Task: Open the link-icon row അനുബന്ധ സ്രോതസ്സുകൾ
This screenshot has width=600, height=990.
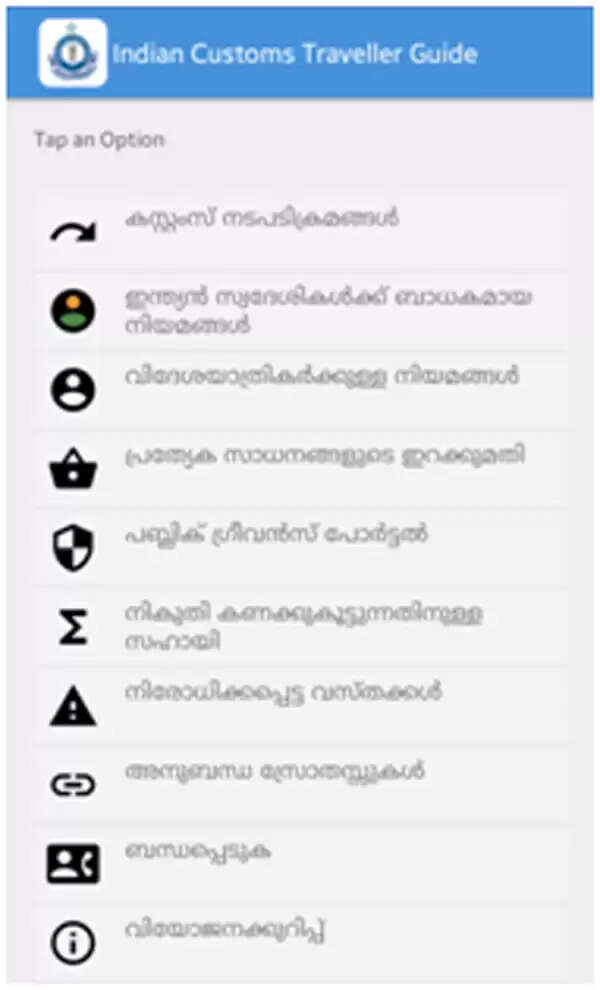Action: click(x=302, y=784)
